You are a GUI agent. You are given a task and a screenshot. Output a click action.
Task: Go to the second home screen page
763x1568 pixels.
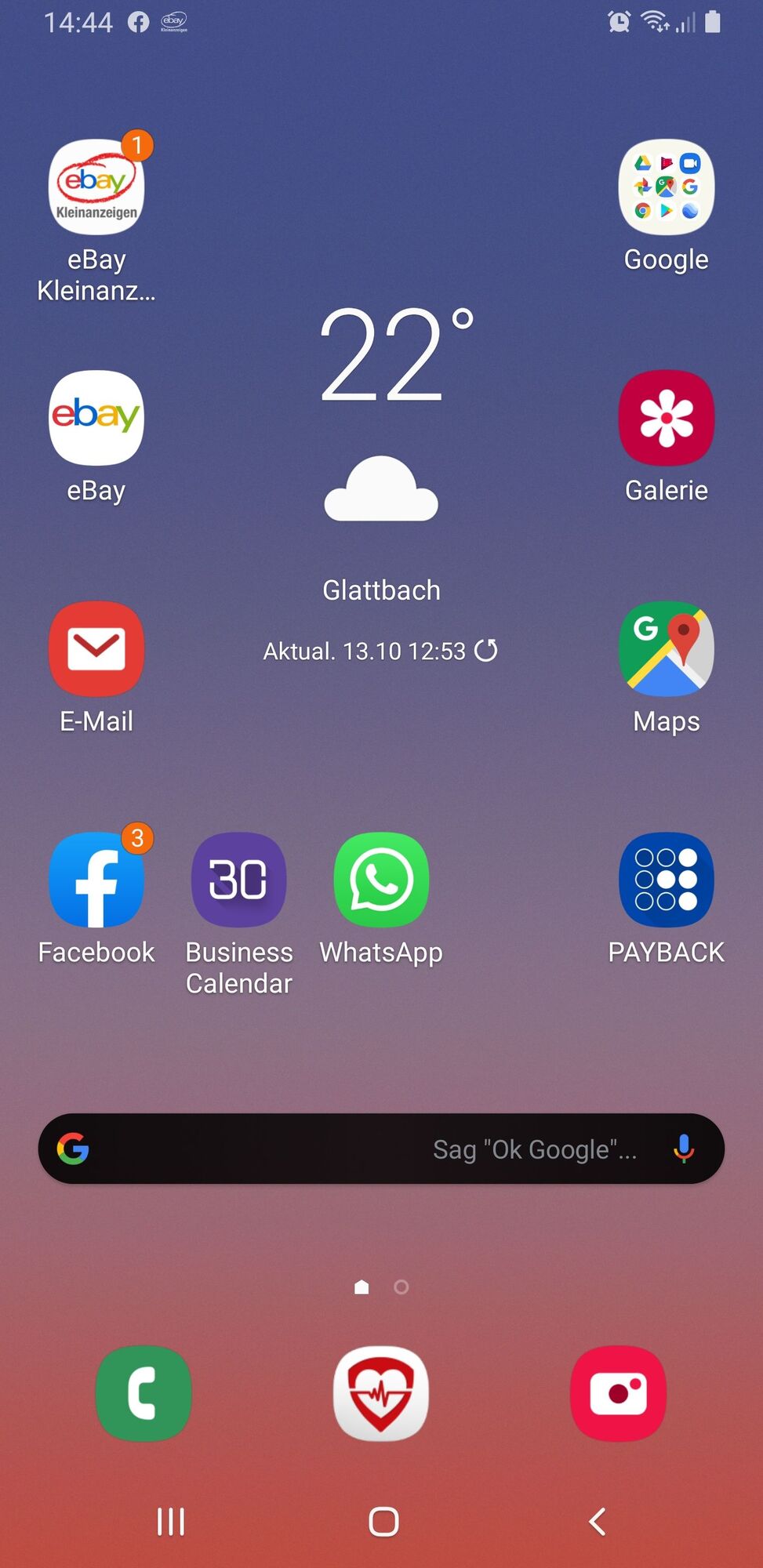coord(401,1287)
